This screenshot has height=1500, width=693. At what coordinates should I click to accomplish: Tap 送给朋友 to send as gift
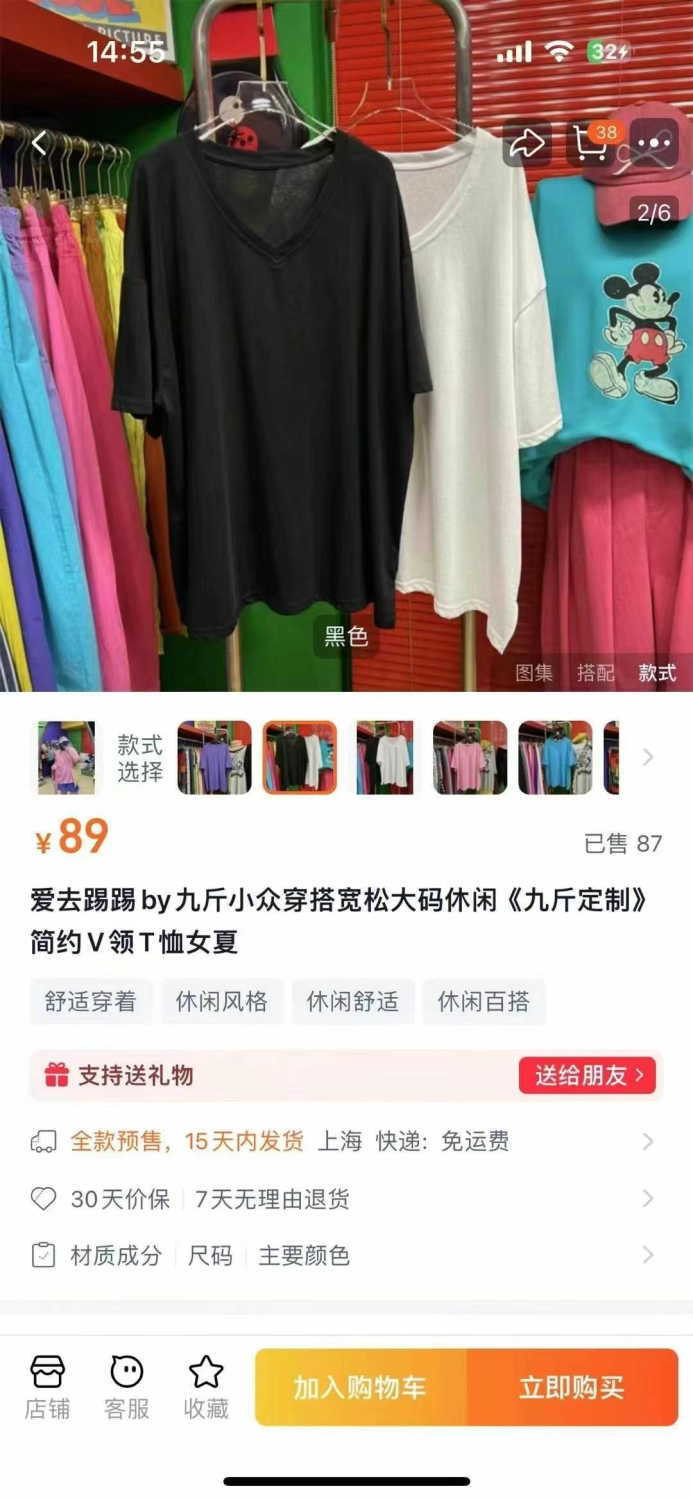pos(587,1076)
